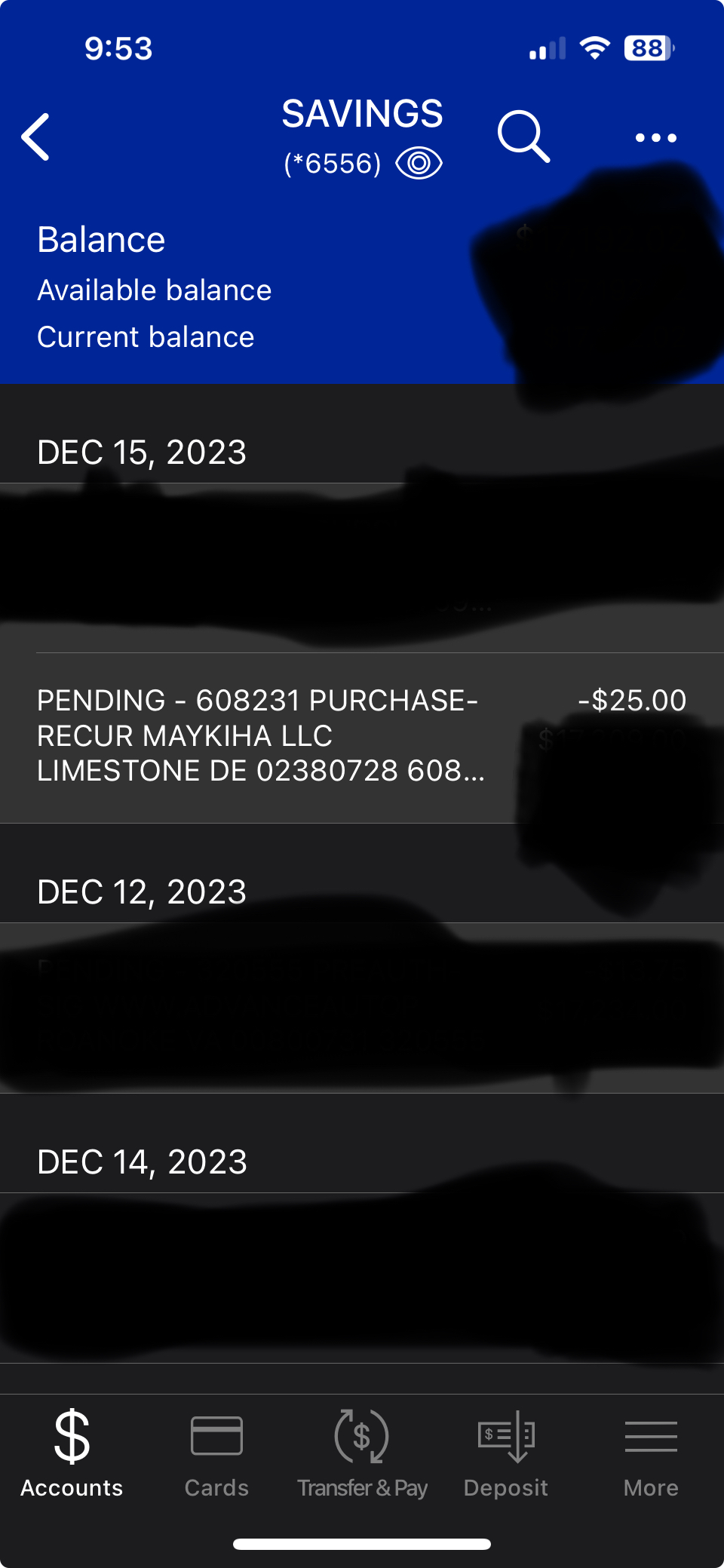
Task: Toggle account number visibility eye icon
Action: point(419,164)
